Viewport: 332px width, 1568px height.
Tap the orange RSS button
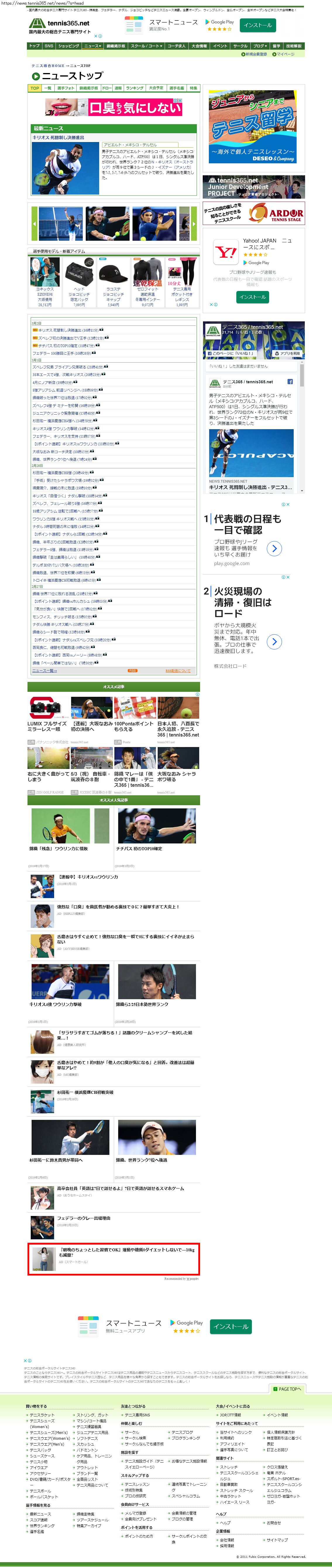point(132,671)
